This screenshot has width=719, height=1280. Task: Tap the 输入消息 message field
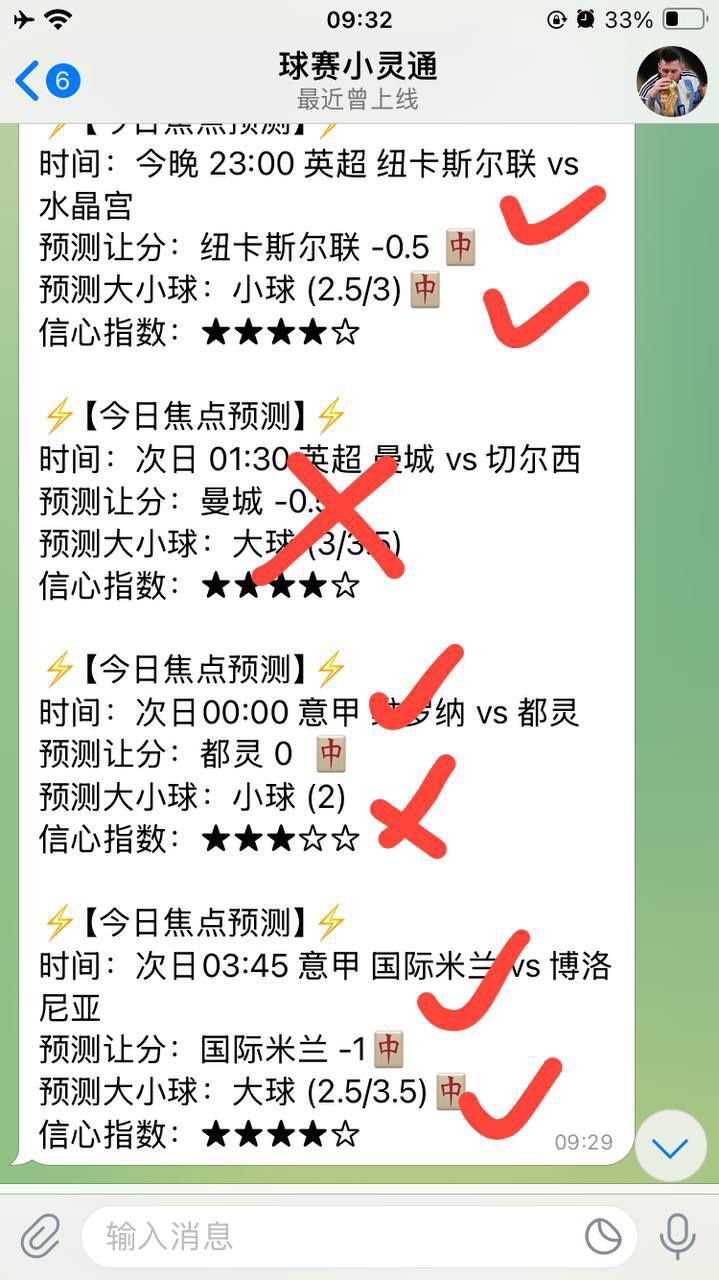pyautogui.click(x=330, y=1237)
